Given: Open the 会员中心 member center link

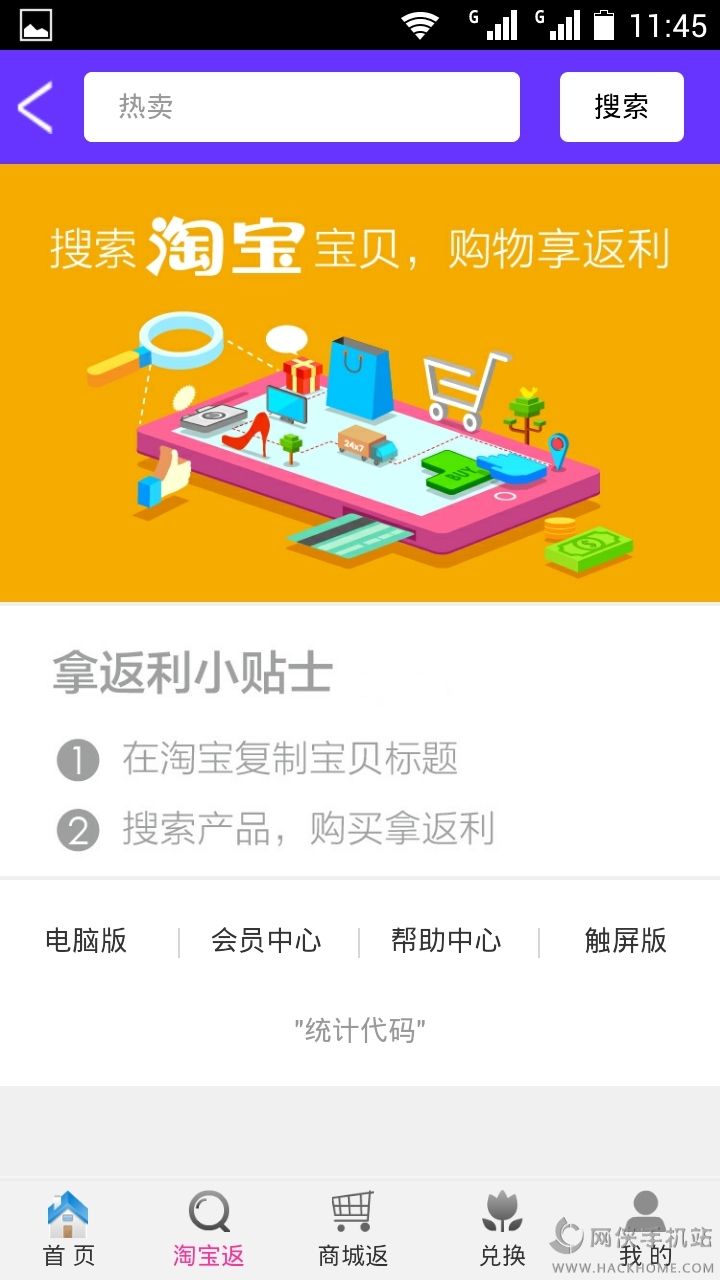Looking at the screenshot, I should [266, 941].
